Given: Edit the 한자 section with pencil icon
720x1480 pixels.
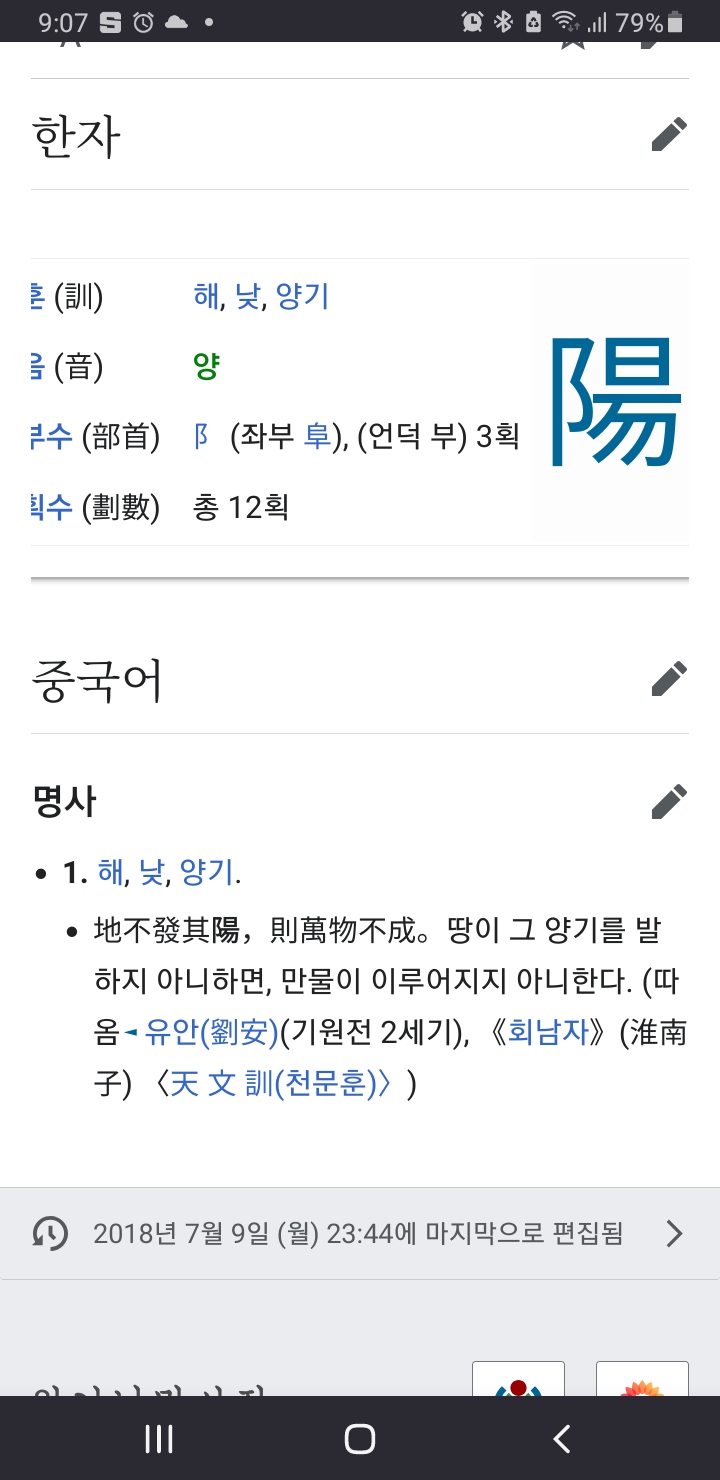Looking at the screenshot, I should [669, 134].
